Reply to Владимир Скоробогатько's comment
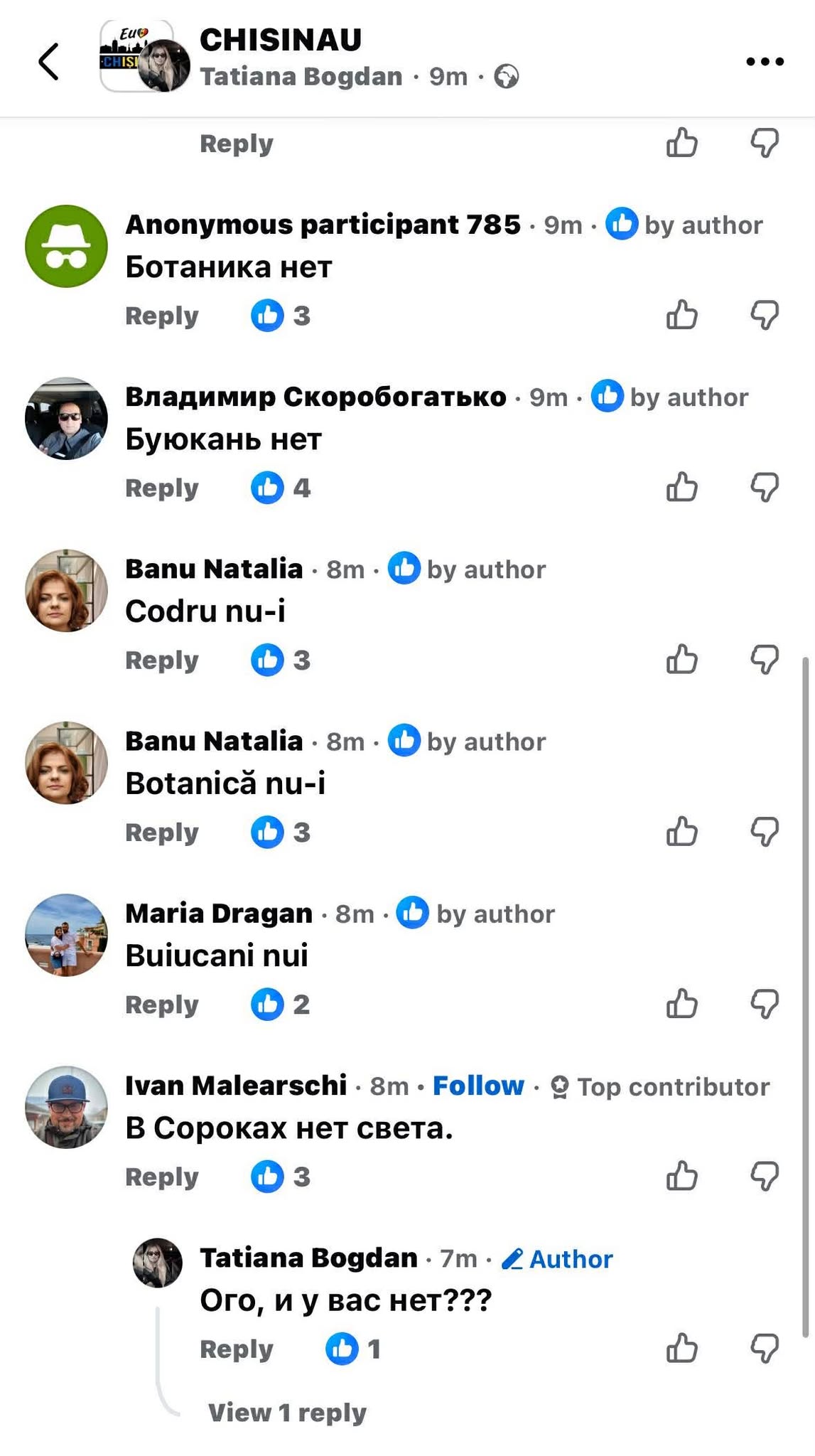This screenshot has width=815, height=1456. coord(161,488)
